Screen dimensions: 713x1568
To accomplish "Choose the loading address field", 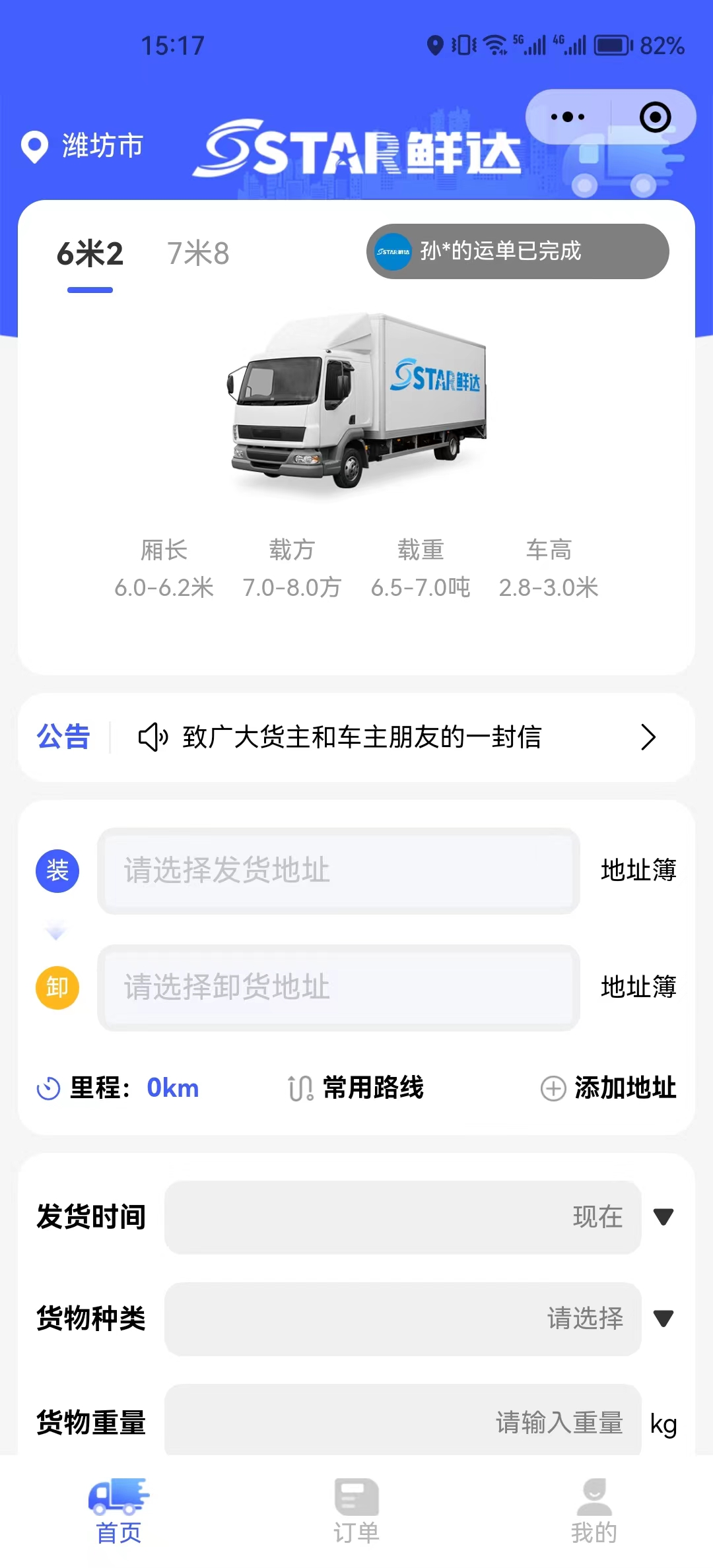I will (338, 870).
